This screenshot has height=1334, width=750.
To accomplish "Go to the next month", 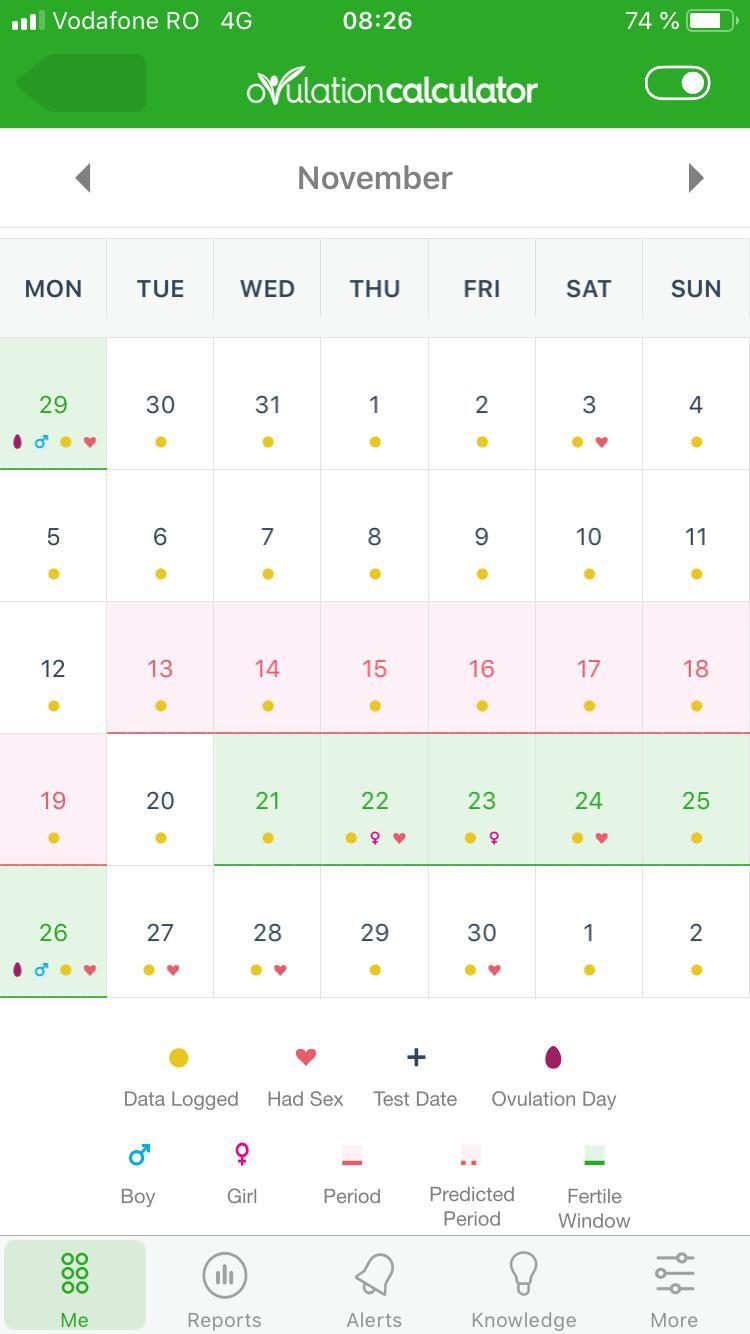I will point(696,178).
